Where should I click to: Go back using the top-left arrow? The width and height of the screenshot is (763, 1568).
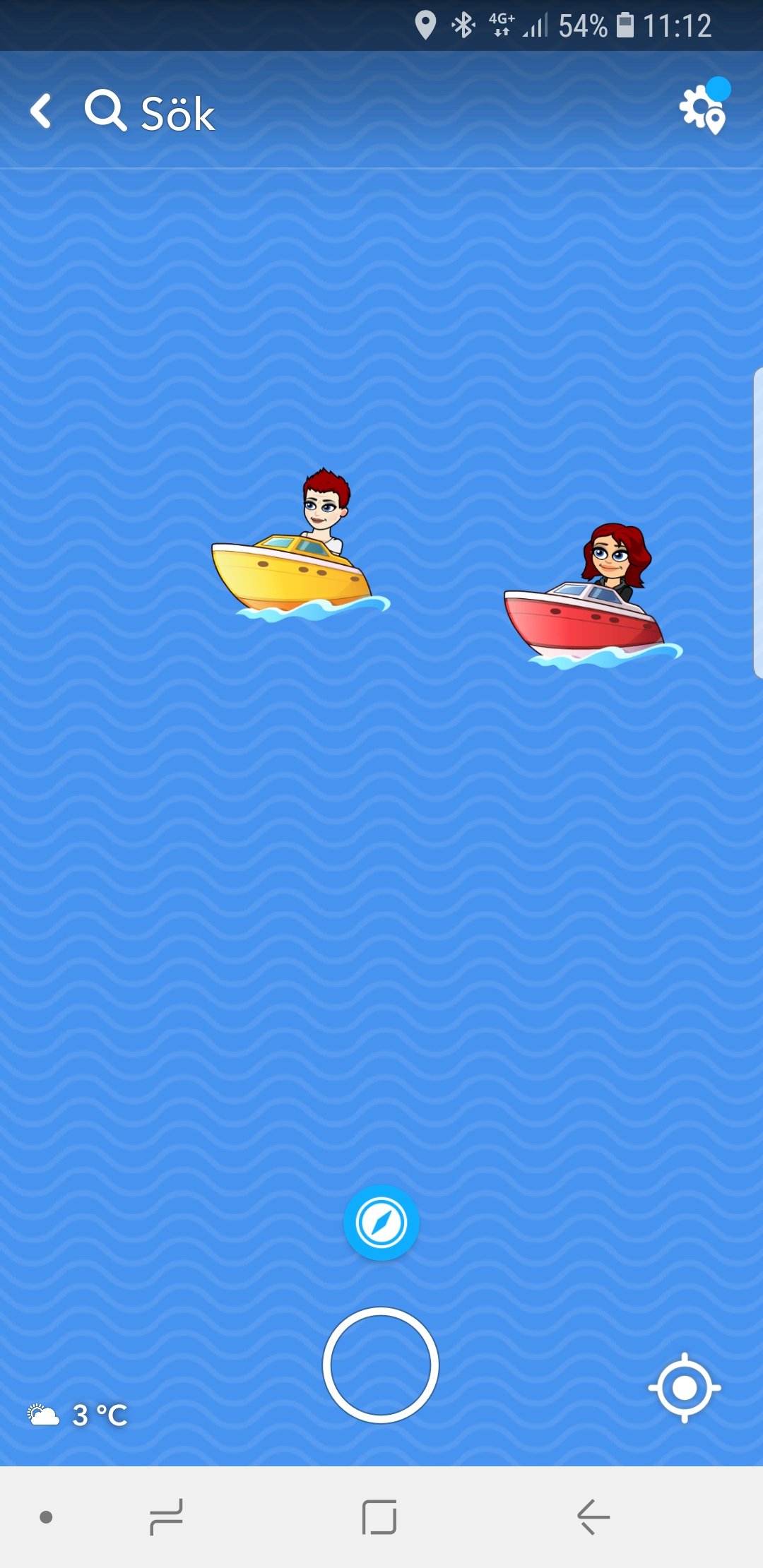click(41, 112)
